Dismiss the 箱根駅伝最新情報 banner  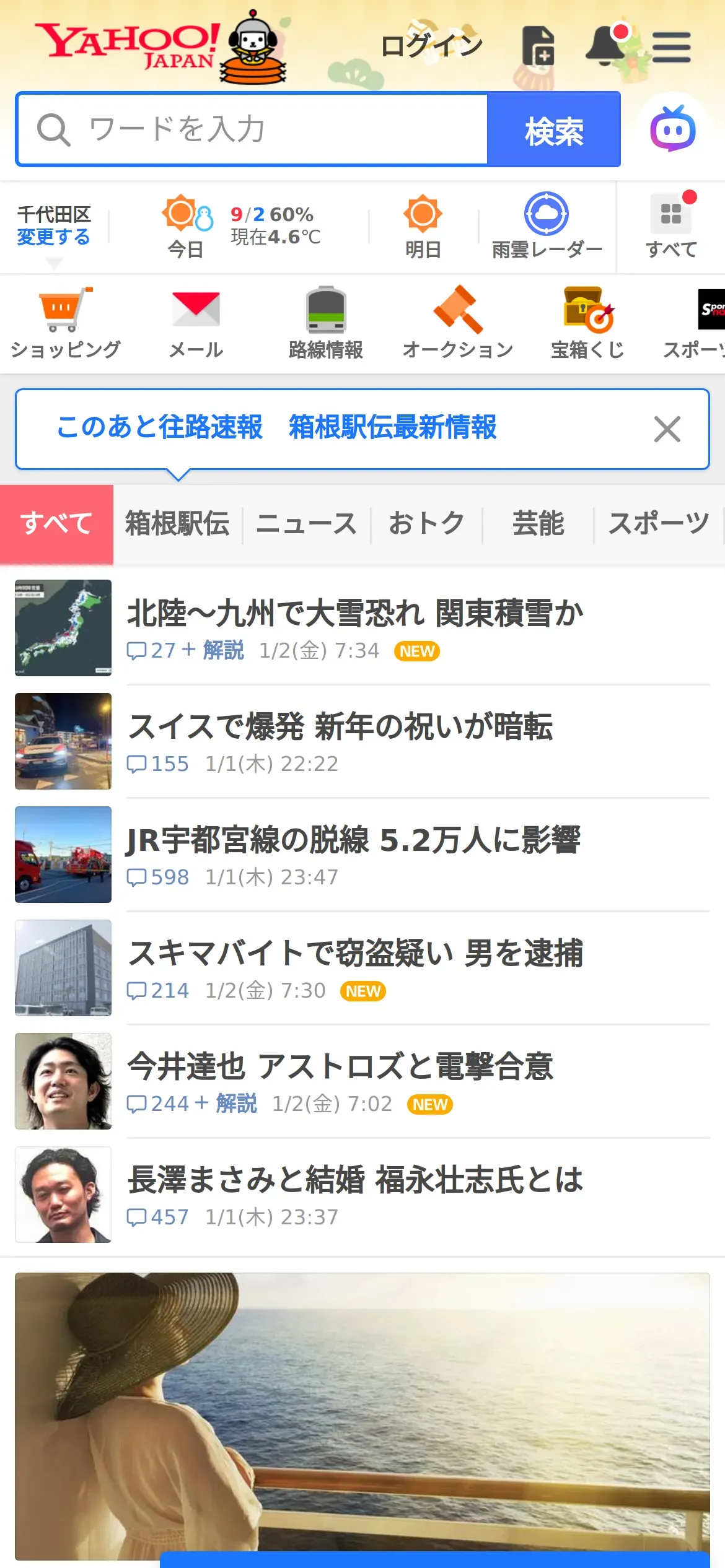pyautogui.click(x=667, y=429)
